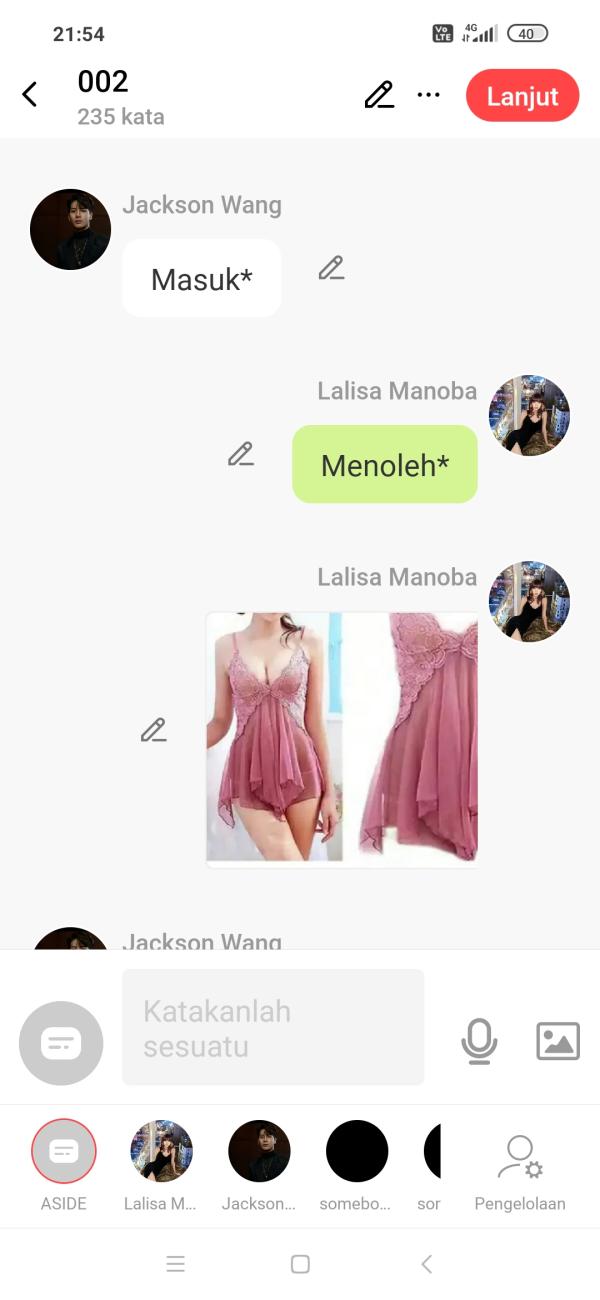Tap the system home button

click(x=300, y=1264)
